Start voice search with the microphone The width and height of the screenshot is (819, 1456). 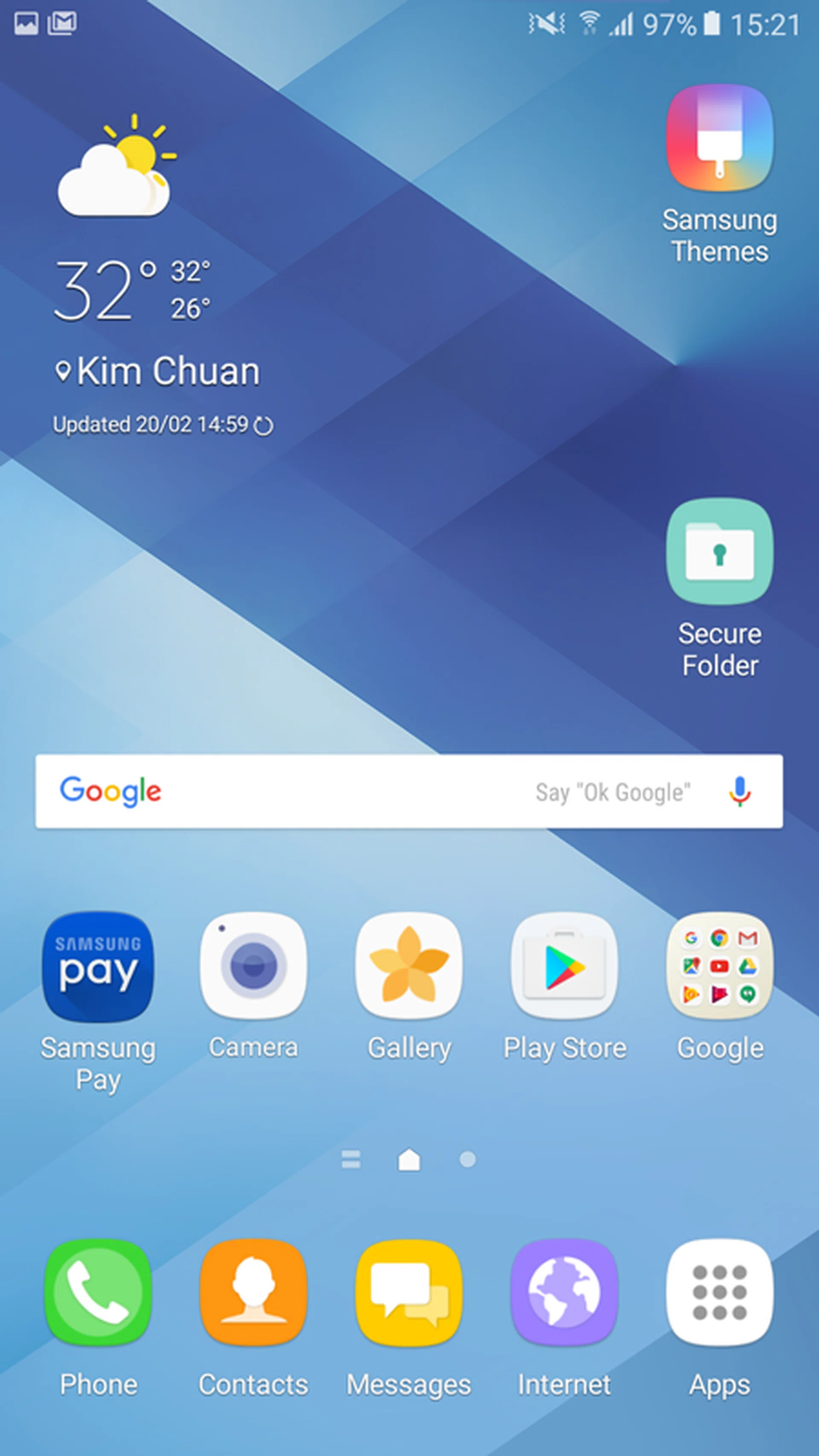point(739,791)
